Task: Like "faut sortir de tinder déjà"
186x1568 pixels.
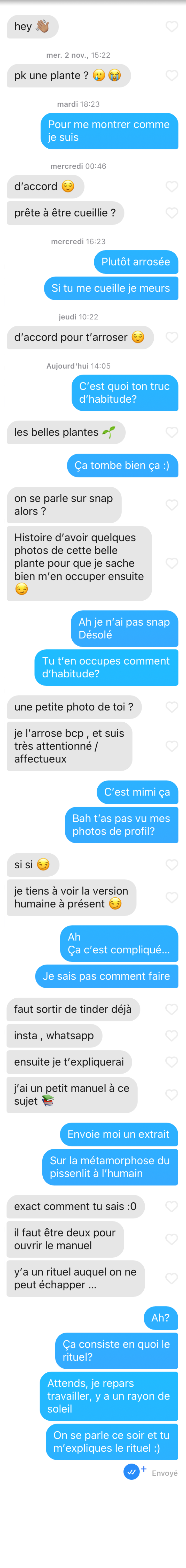Action: click(172, 1009)
